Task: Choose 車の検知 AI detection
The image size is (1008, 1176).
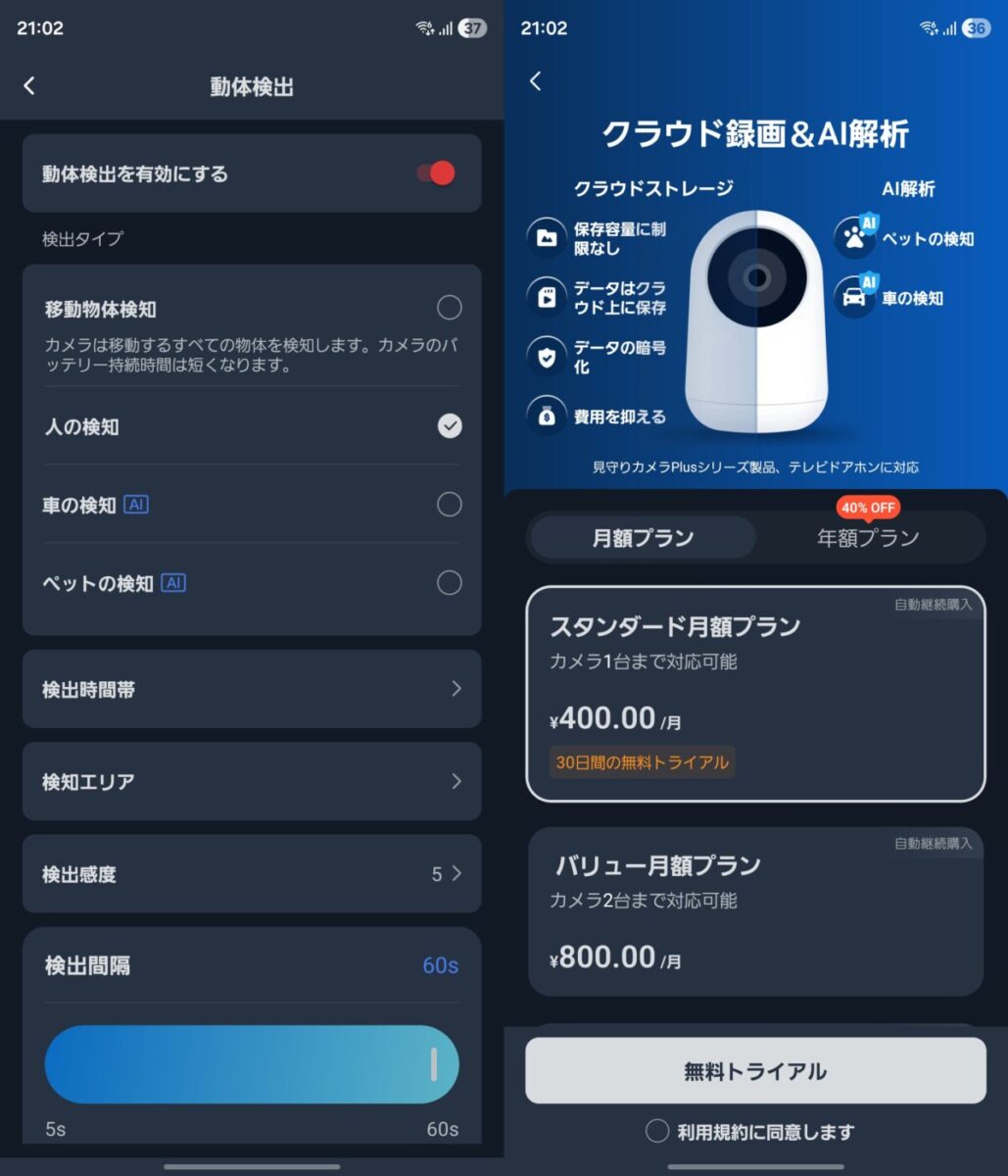Action: (449, 505)
